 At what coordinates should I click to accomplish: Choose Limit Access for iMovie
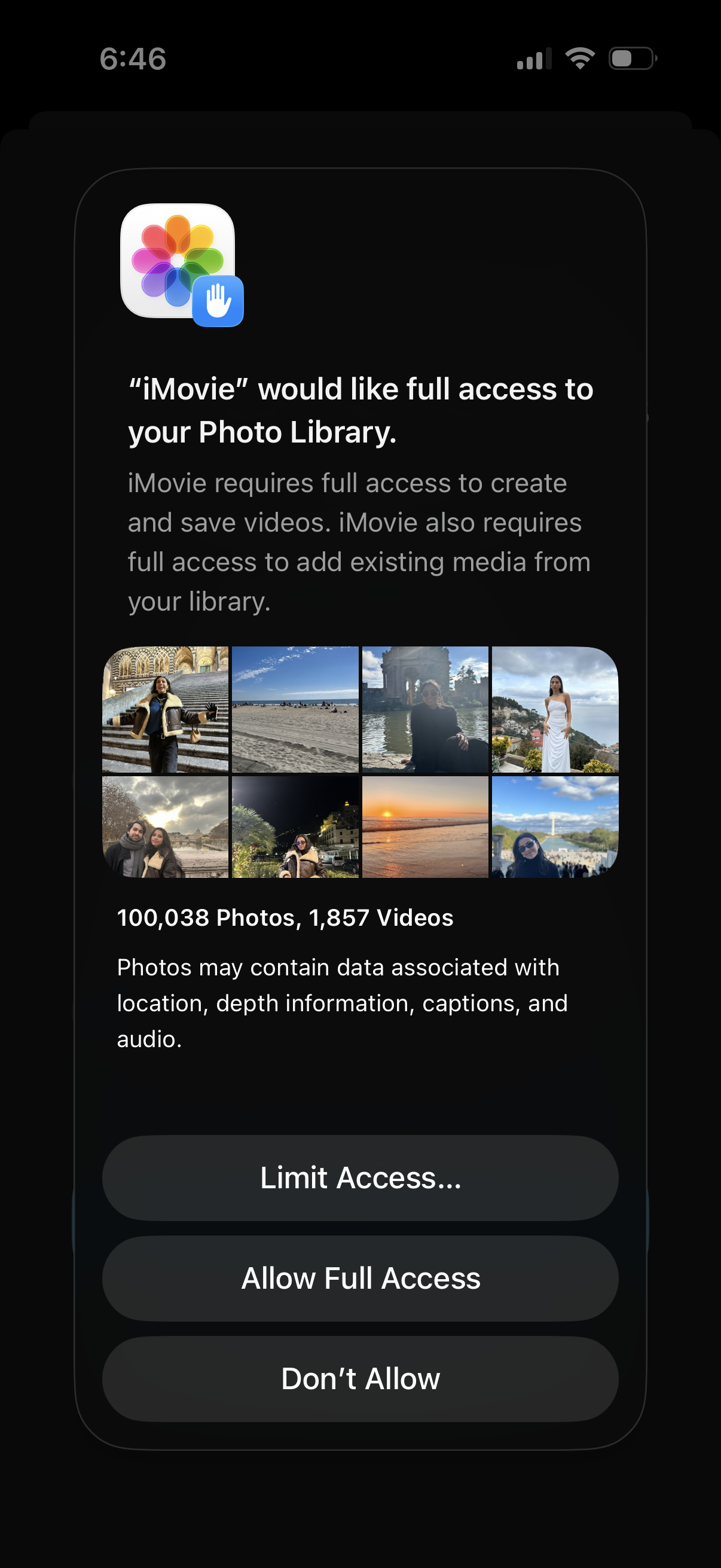(360, 1178)
